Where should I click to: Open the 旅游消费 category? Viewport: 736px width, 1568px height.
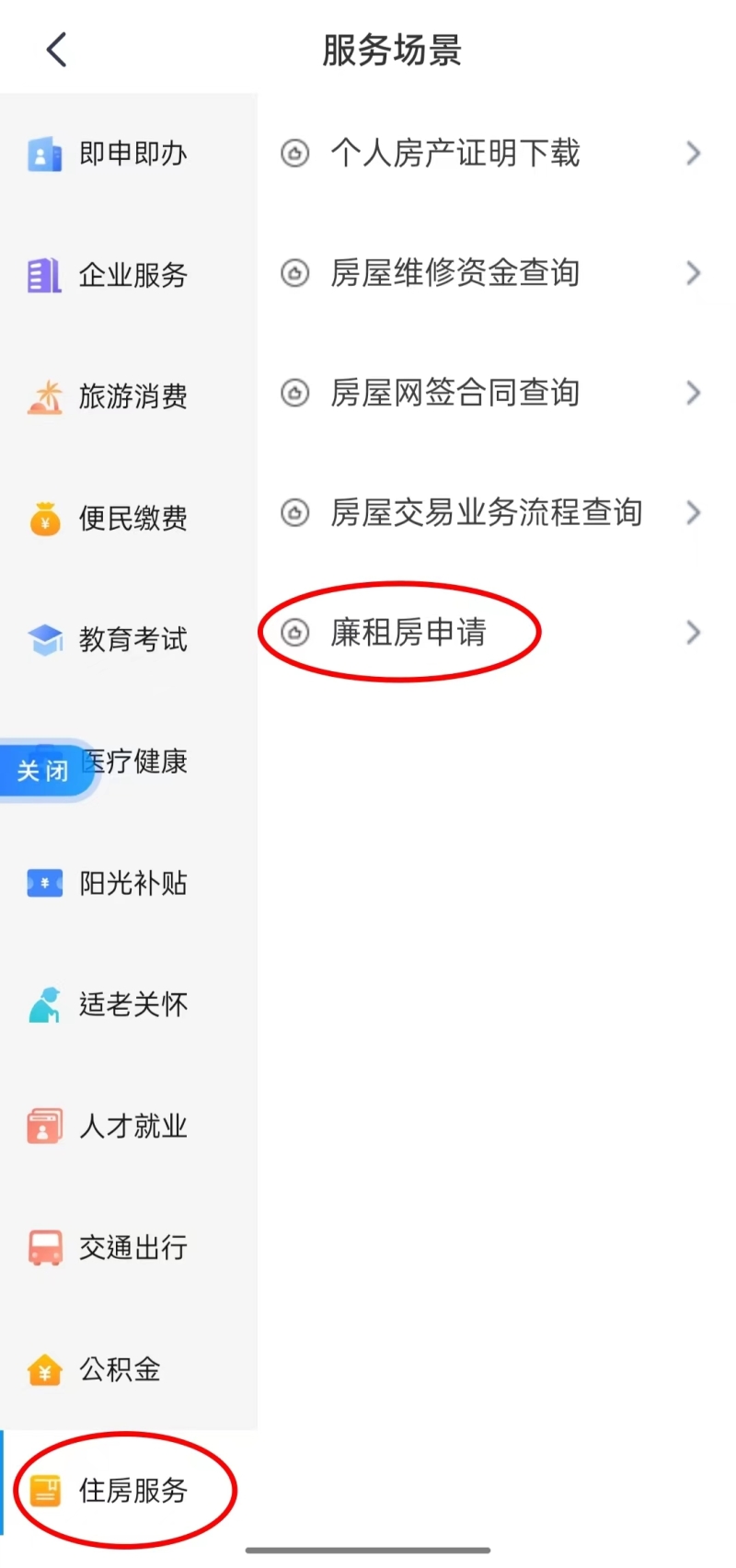(x=129, y=396)
